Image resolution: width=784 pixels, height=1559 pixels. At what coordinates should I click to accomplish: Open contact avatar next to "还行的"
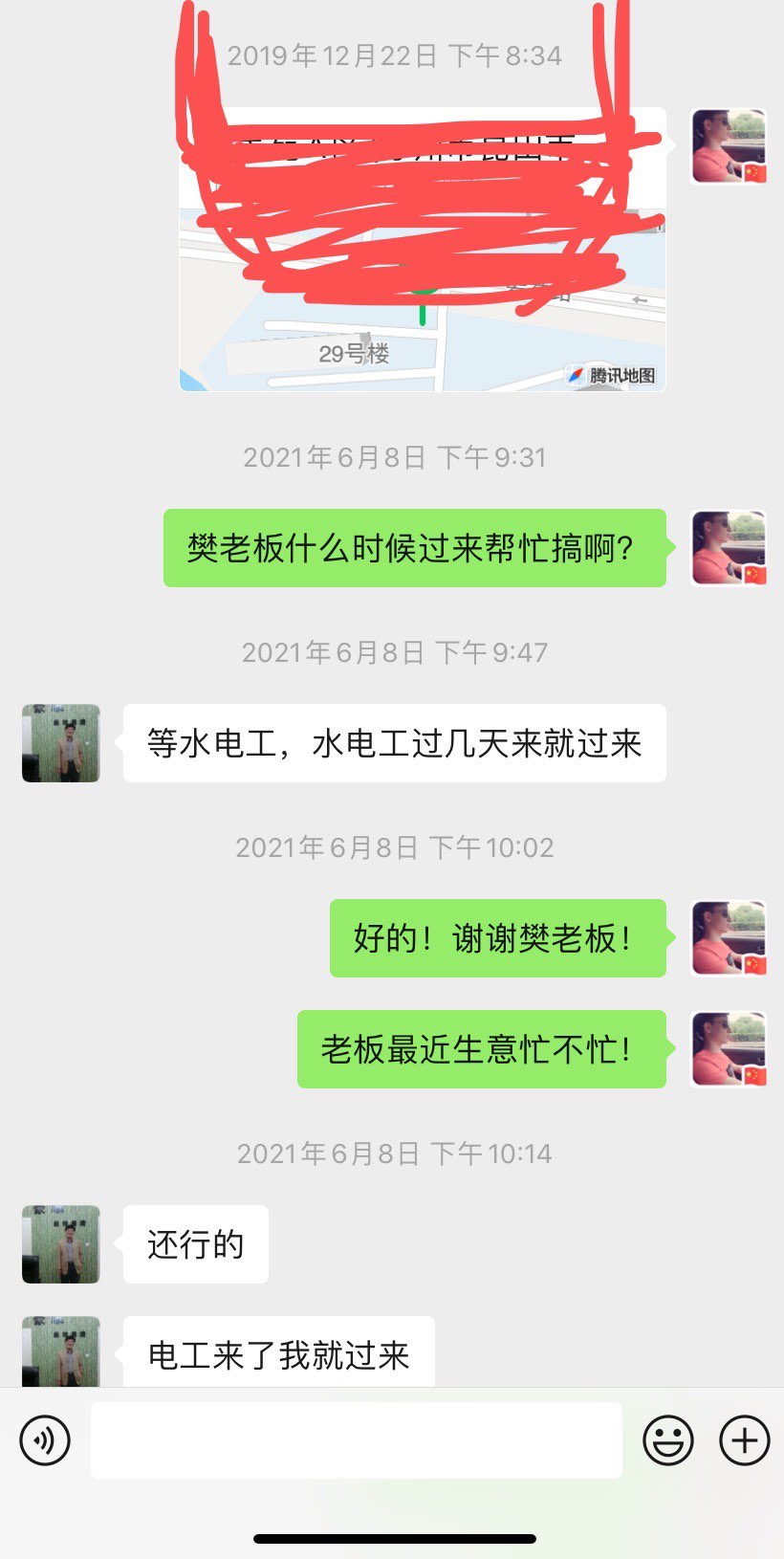[61, 1244]
